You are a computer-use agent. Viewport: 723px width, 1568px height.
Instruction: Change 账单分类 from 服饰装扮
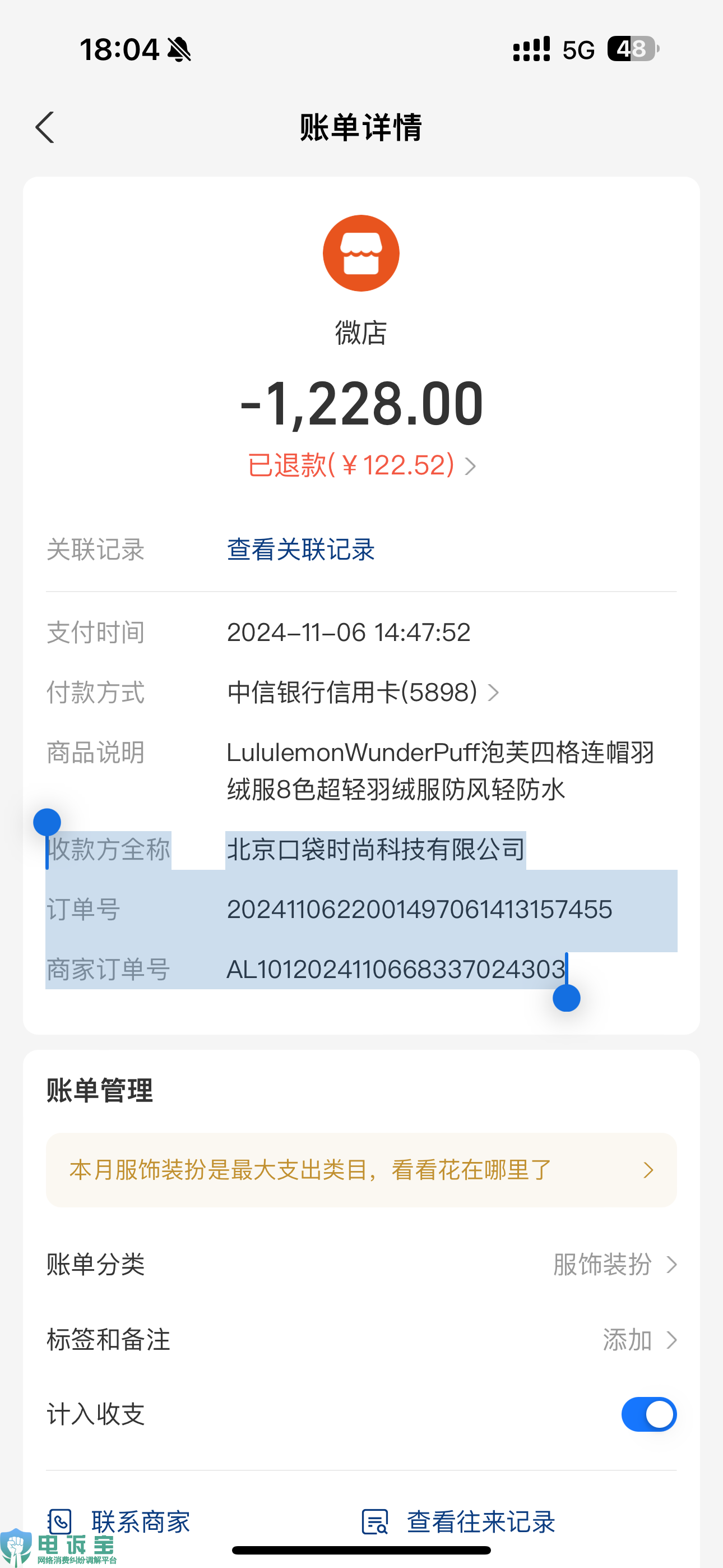point(614,1265)
